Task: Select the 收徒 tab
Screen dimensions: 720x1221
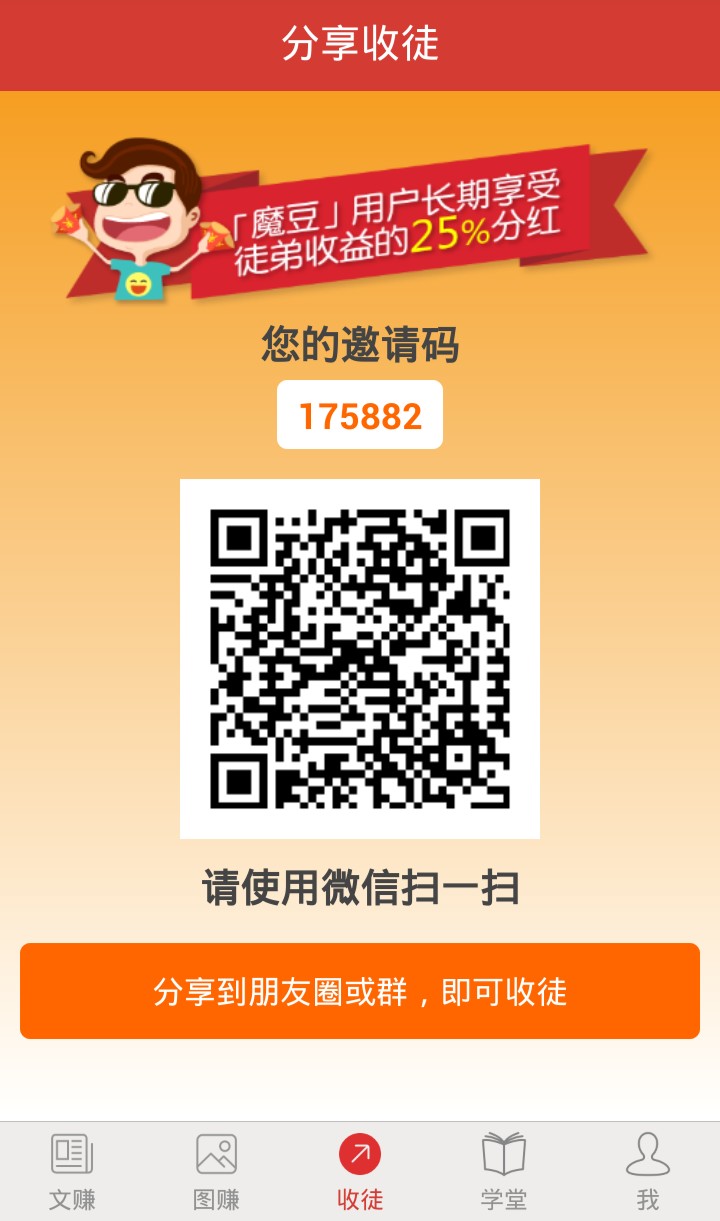Action: pyautogui.click(x=360, y=1171)
